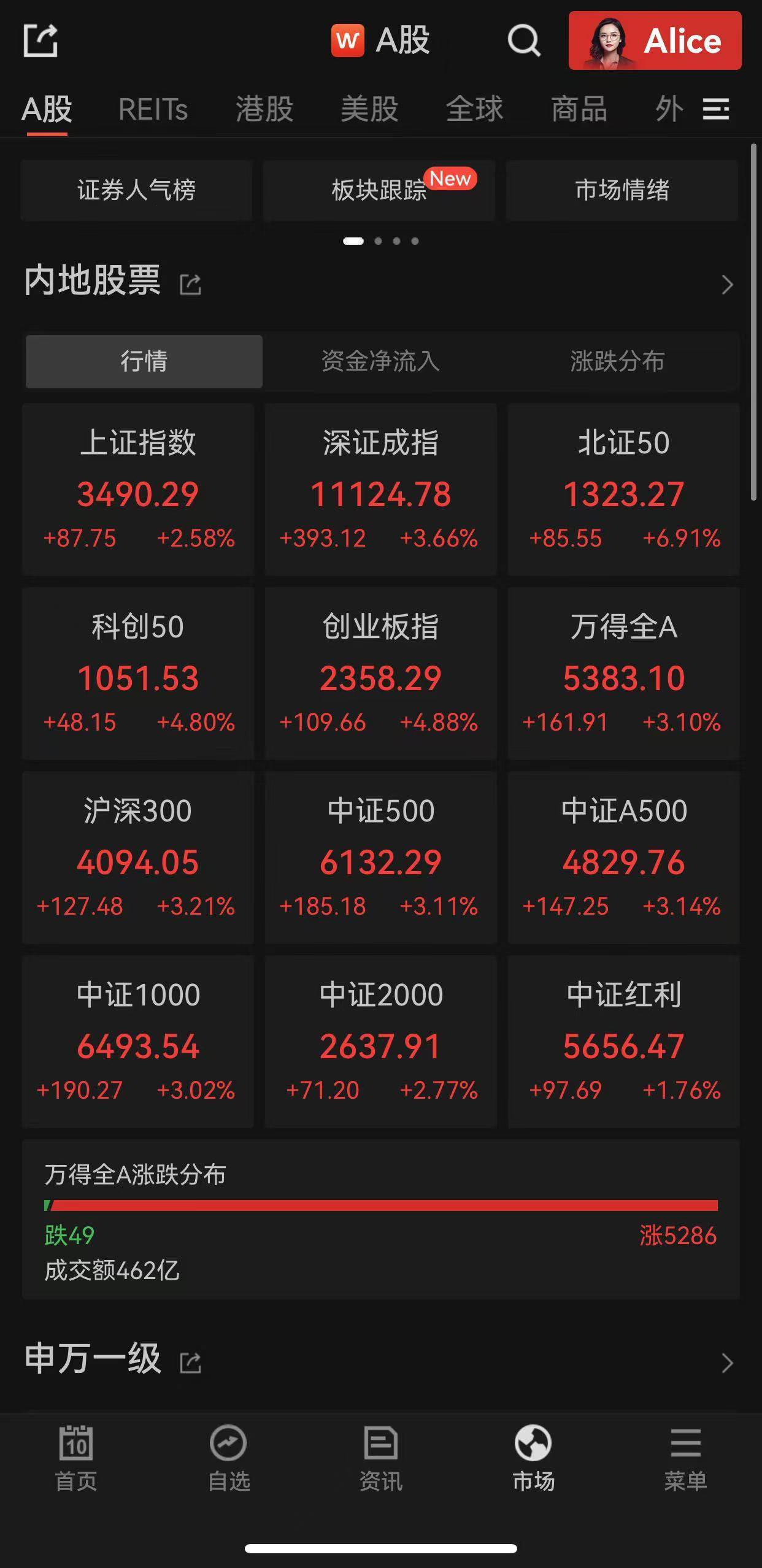Image resolution: width=762 pixels, height=1568 pixels.
Task: Click the Wind W logo
Action: coord(347,41)
